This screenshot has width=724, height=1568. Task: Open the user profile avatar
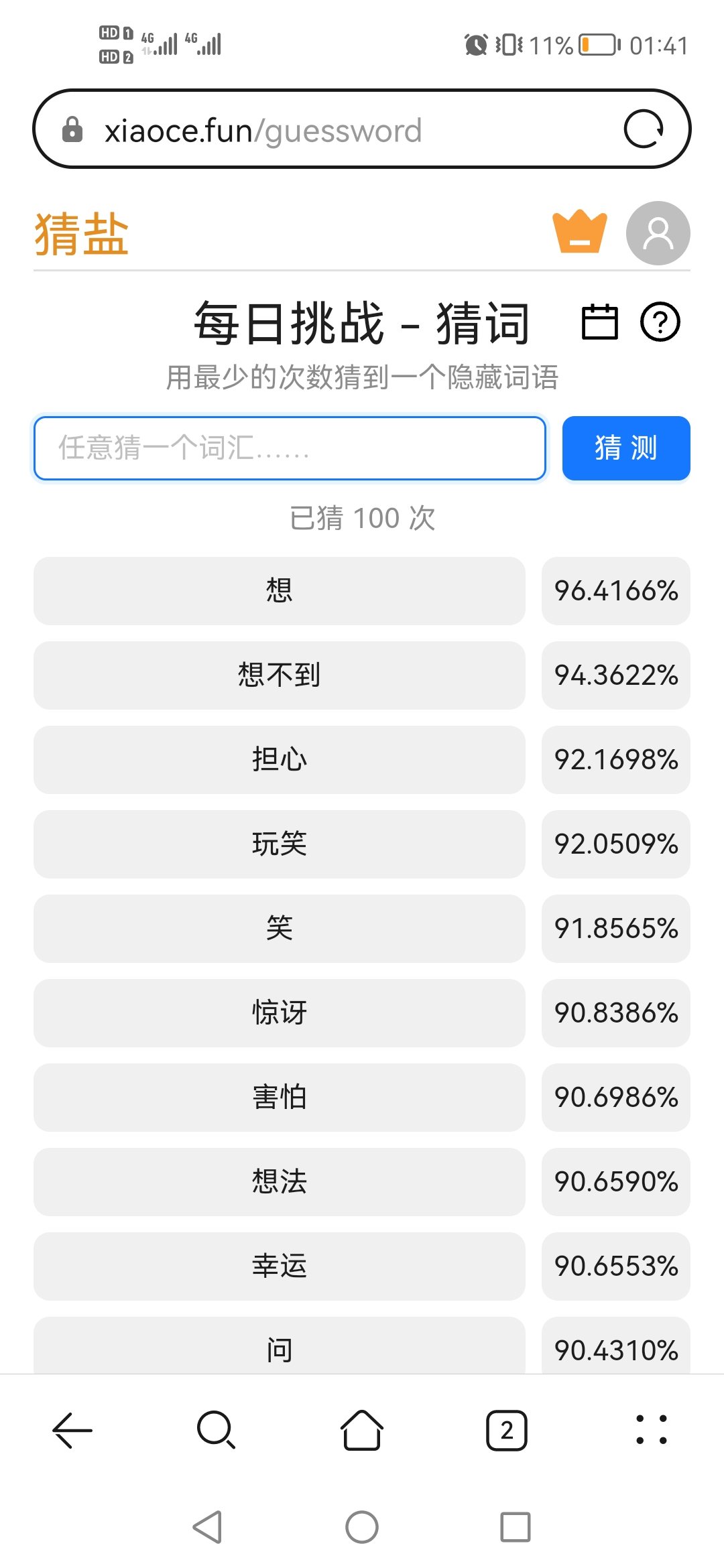click(658, 233)
